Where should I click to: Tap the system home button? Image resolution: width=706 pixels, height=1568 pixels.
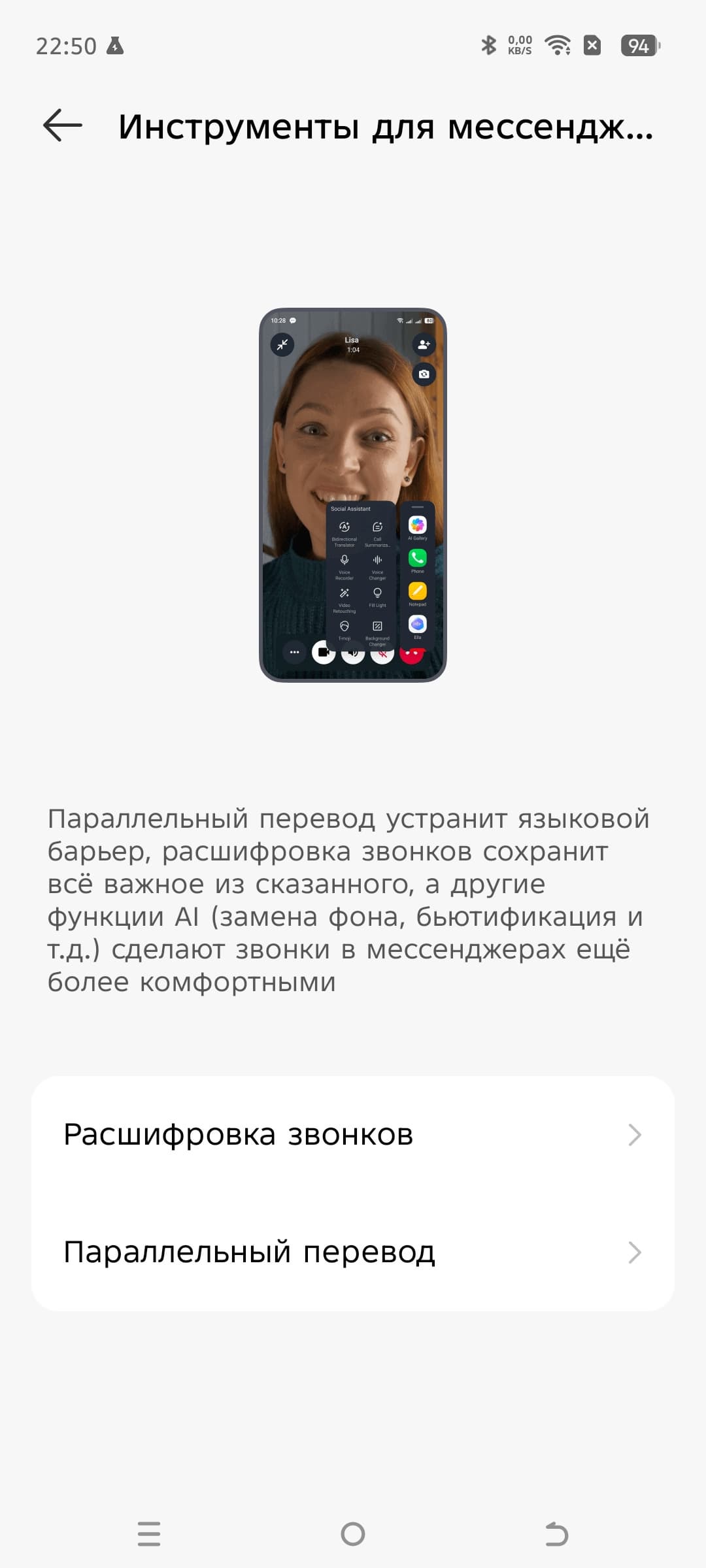[353, 1533]
